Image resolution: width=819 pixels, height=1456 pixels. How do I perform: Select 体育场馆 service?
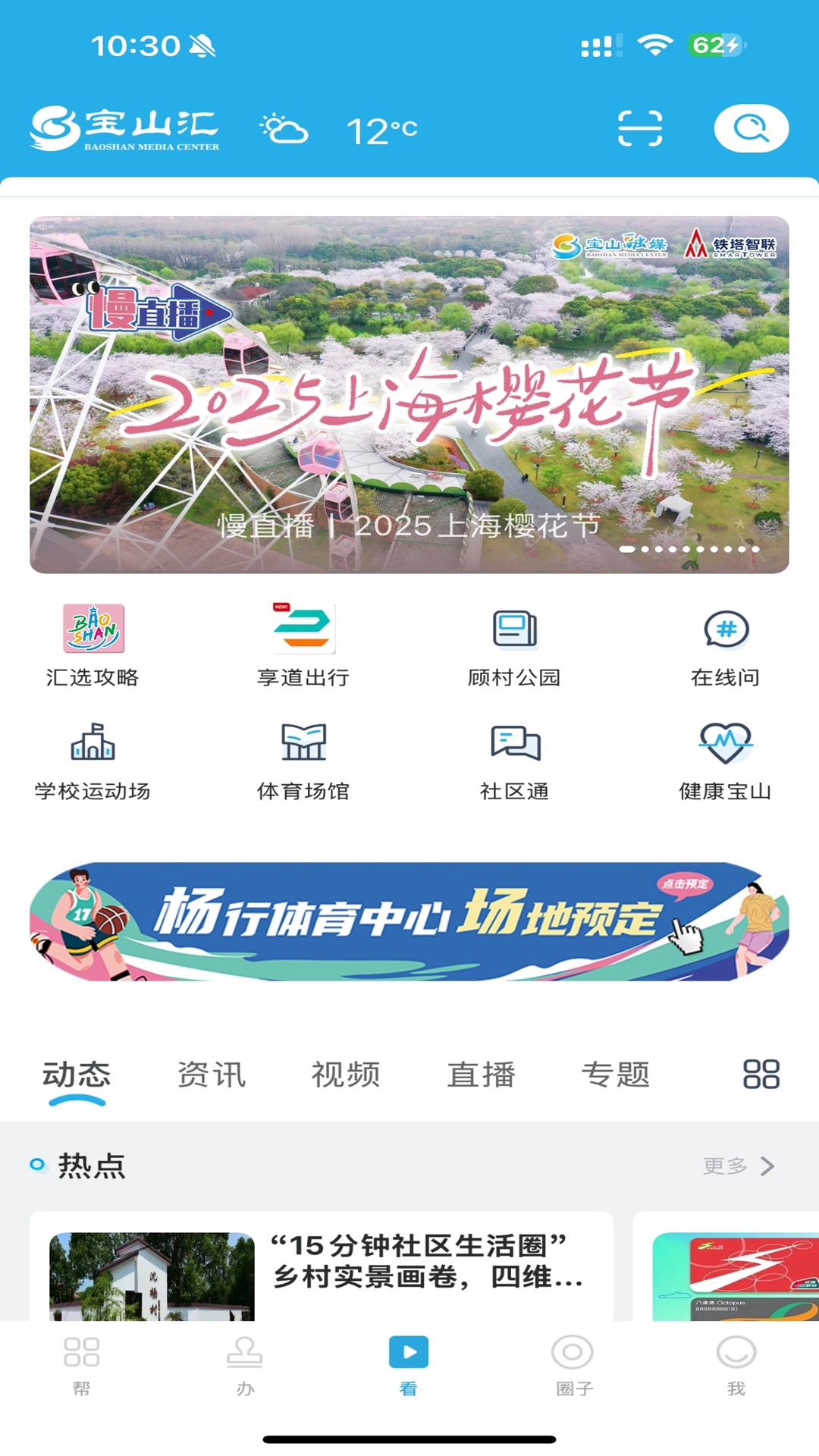304,758
